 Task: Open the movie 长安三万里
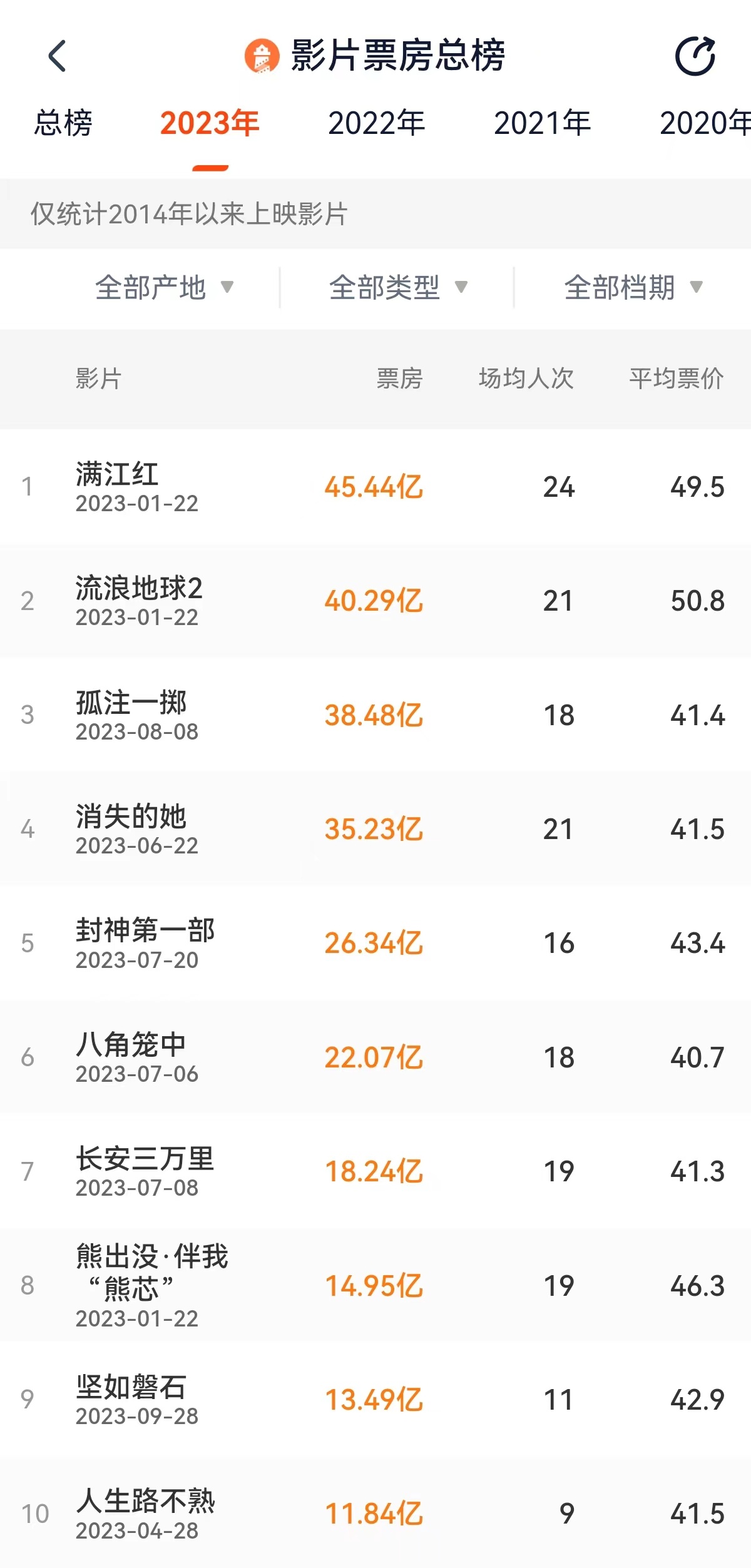pos(375,1171)
